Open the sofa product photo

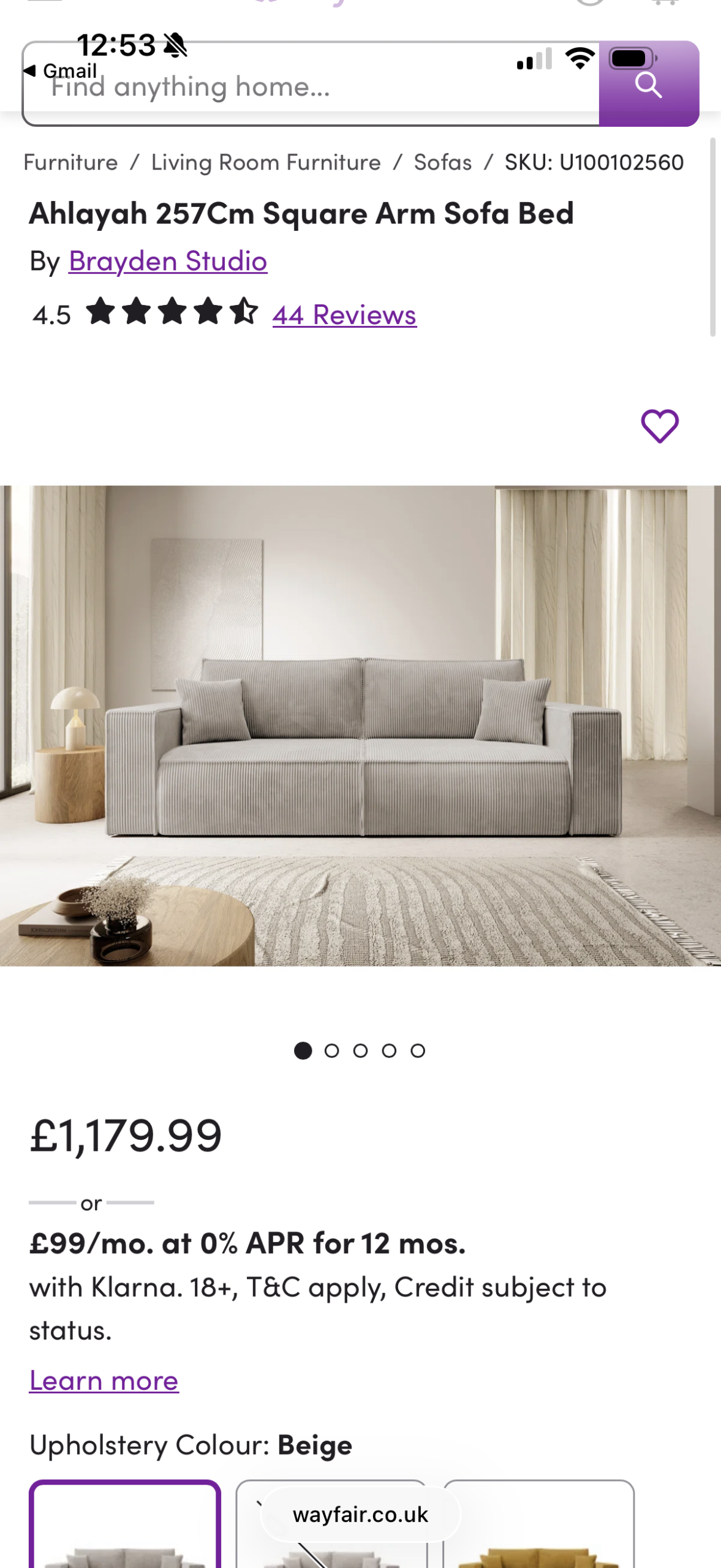point(360,726)
